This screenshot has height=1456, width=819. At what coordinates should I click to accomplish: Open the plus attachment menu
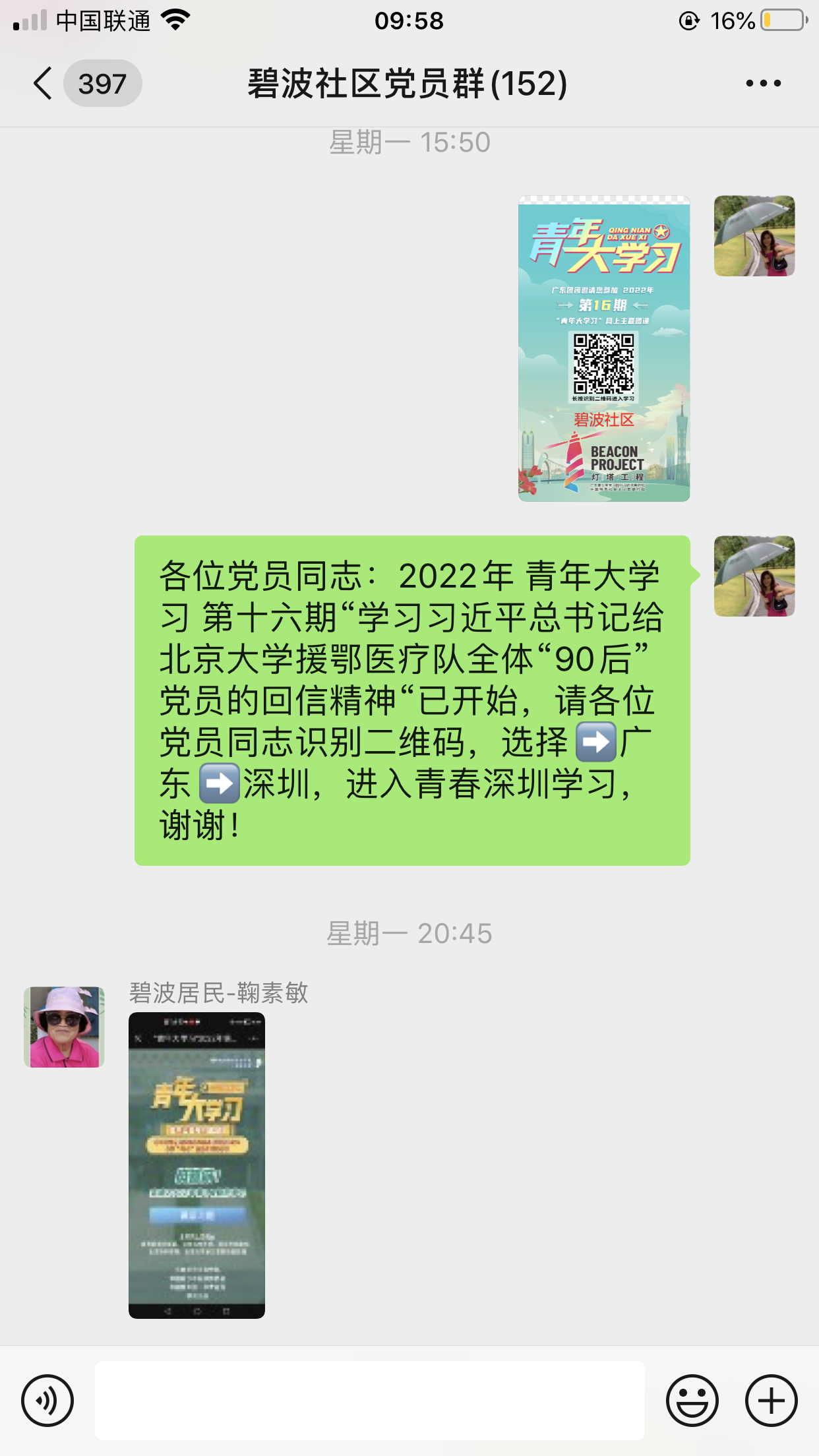pyautogui.click(x=771, y=1400)
